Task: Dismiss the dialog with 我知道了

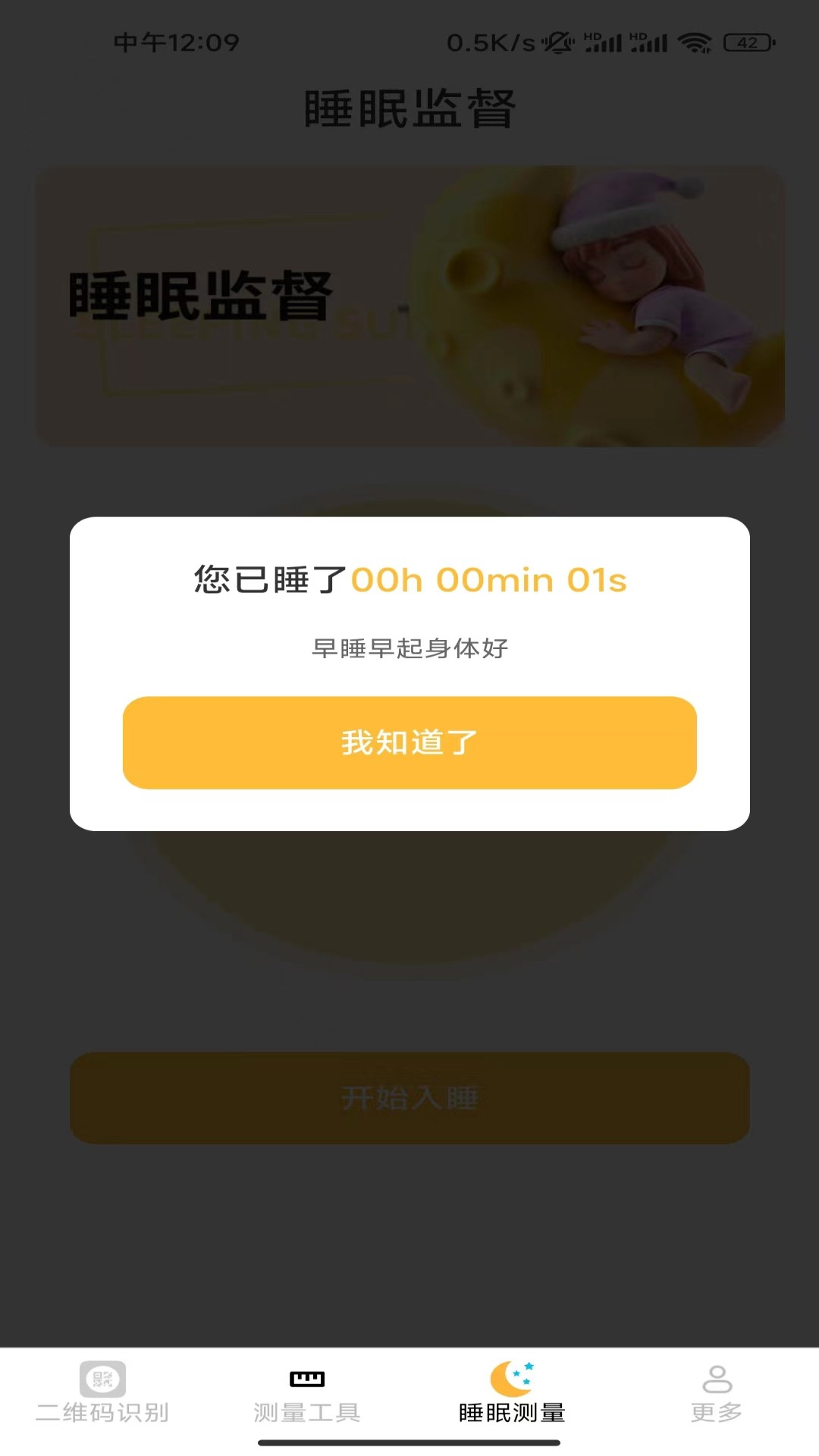Action: (409, 742)
